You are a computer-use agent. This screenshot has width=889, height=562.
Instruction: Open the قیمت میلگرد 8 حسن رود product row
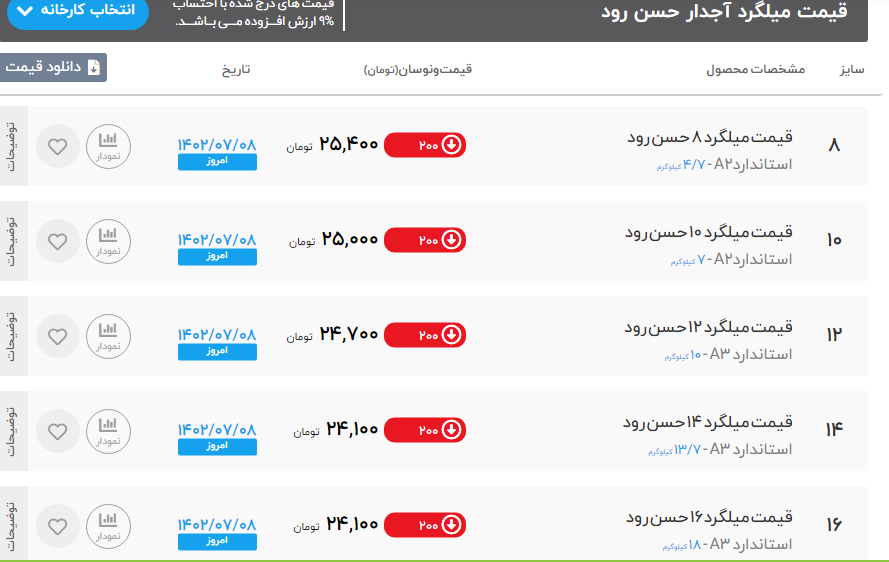[710, 137]
